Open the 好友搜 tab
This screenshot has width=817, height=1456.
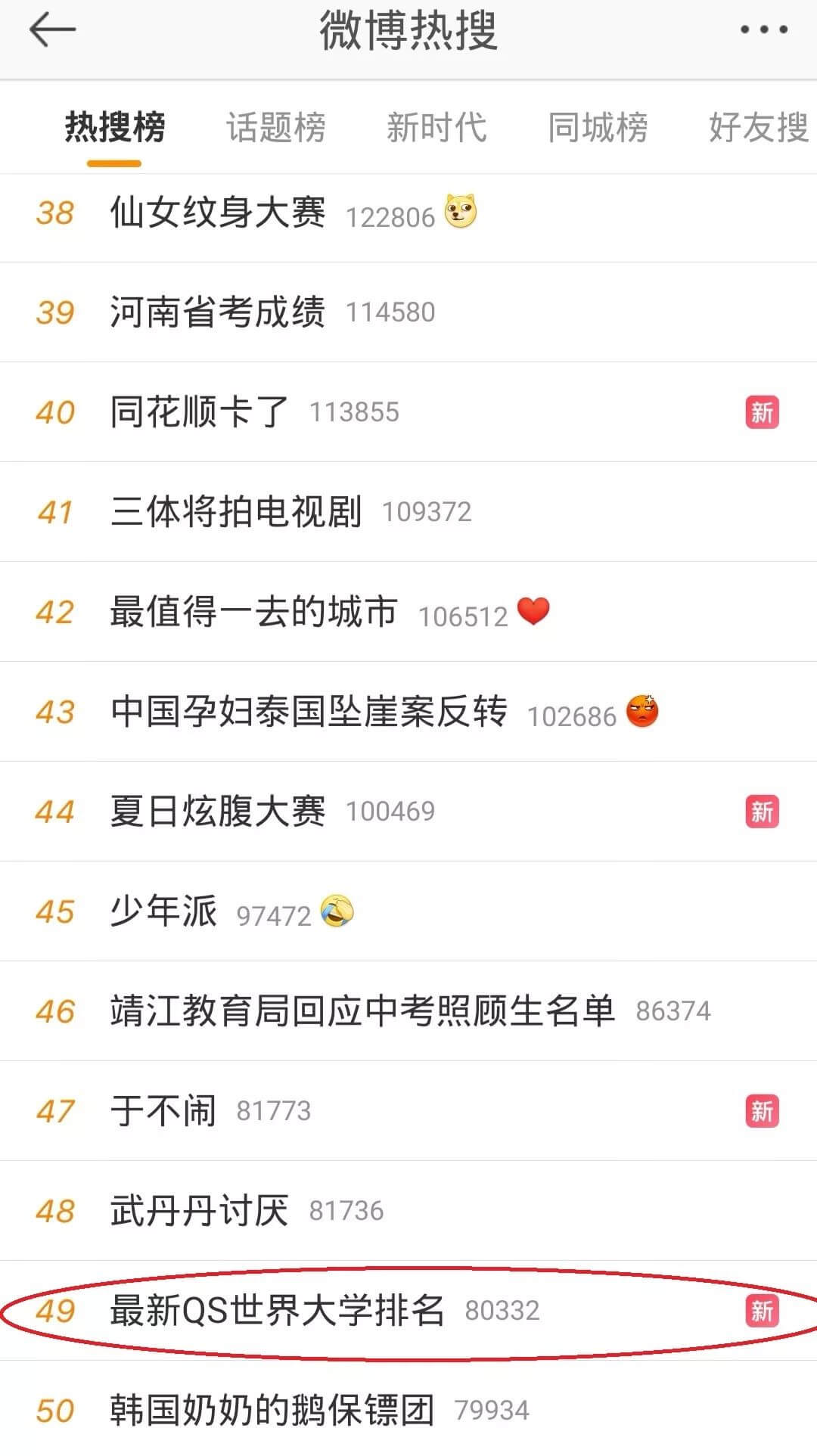pyautogui.click(x=758, y=127)
